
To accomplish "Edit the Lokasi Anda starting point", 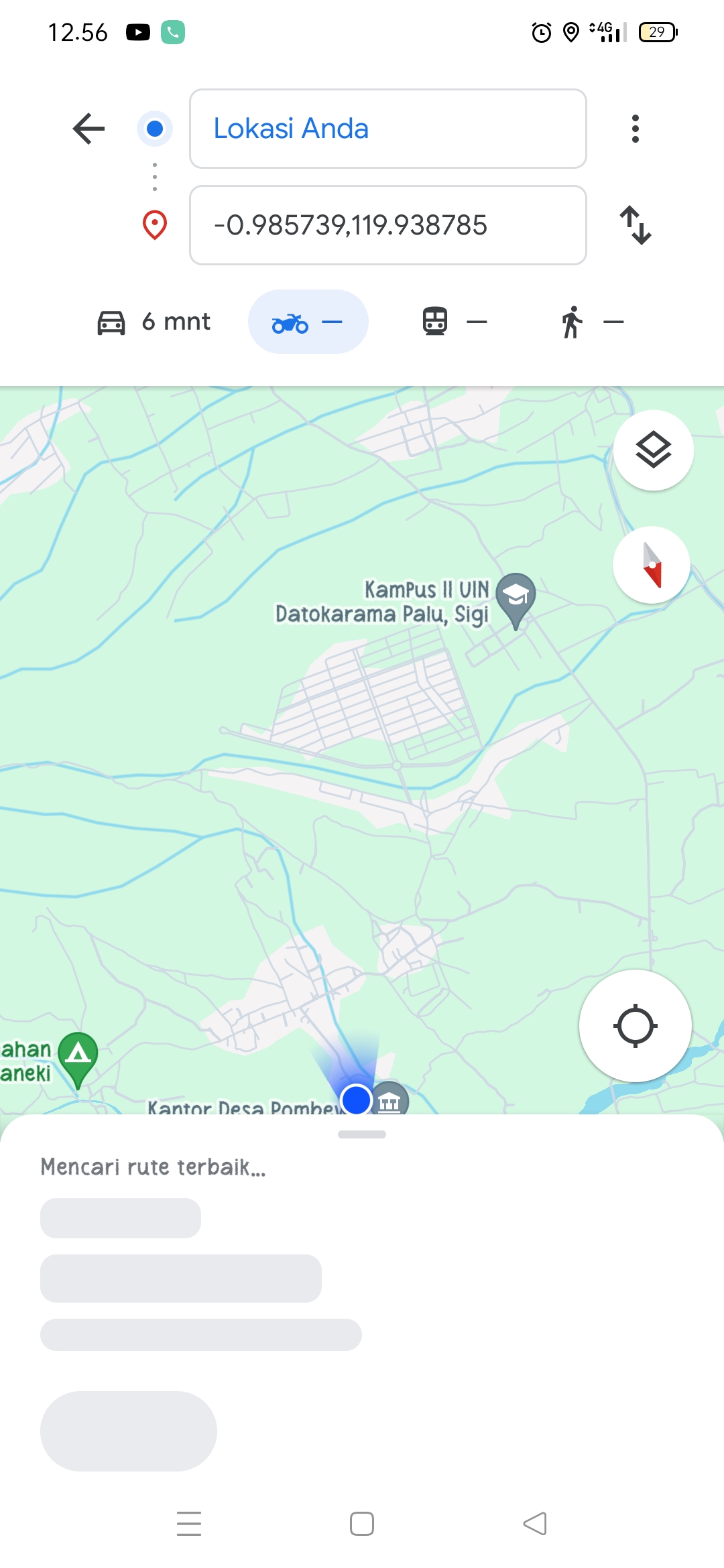I will [388, 129].
